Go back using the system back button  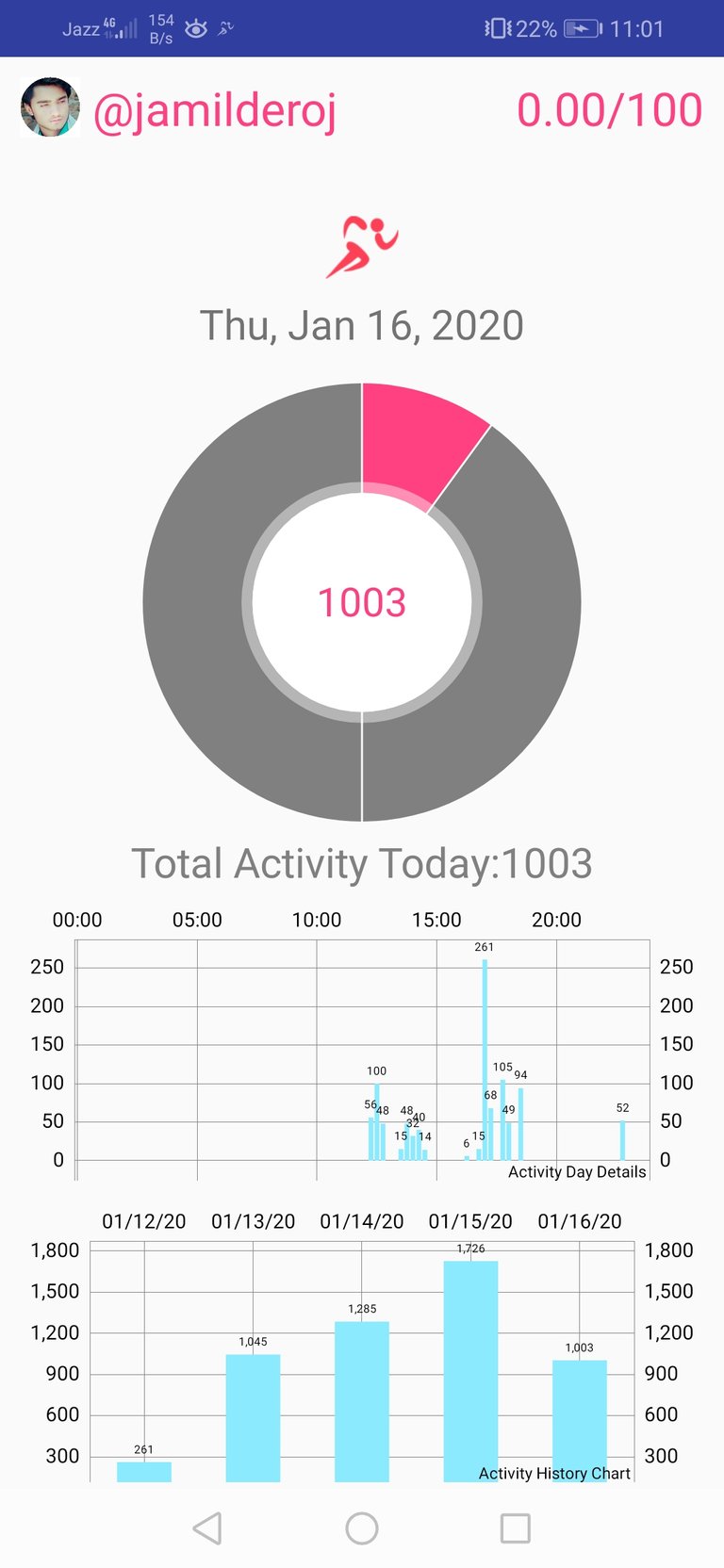click(207, 1528)
